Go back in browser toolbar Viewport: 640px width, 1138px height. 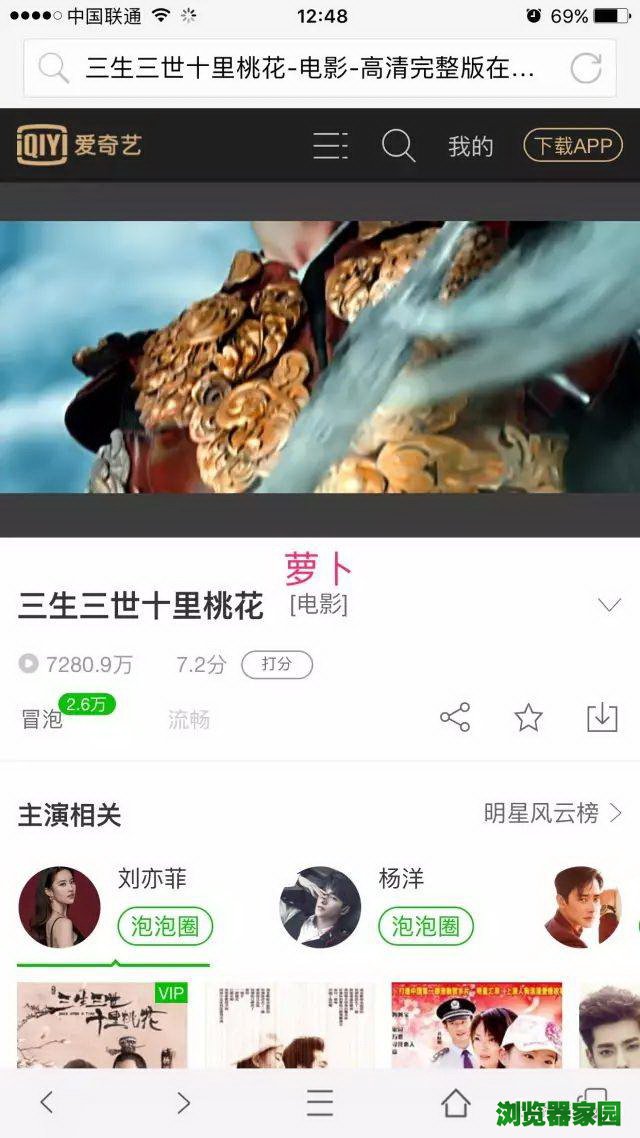[46, 1103]
